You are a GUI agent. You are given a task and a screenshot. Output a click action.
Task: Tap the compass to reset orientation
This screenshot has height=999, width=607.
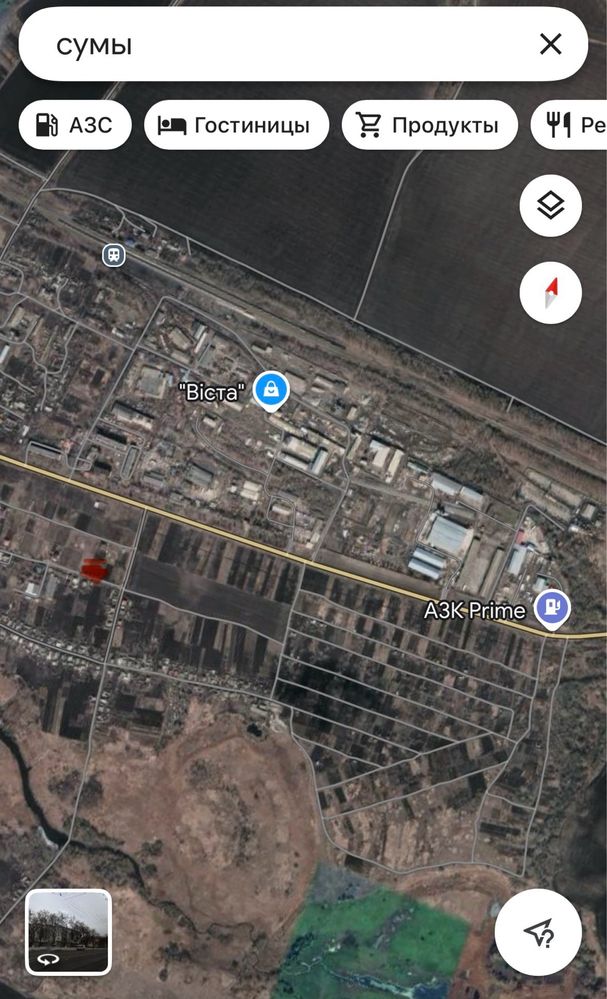pos(551,293)
